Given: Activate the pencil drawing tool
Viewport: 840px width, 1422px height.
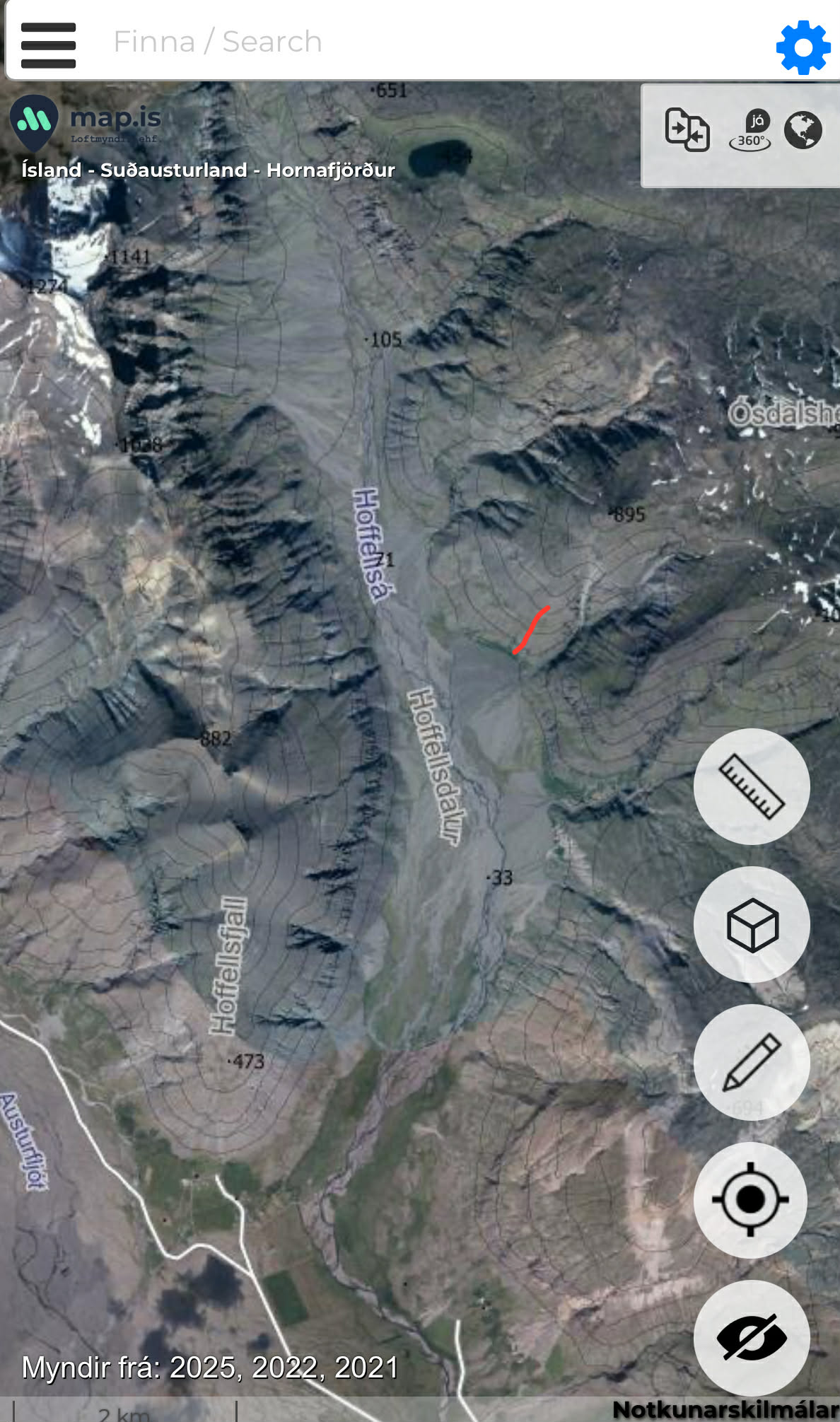Looking at the screenshot, I should click(x=752, y=1062).
